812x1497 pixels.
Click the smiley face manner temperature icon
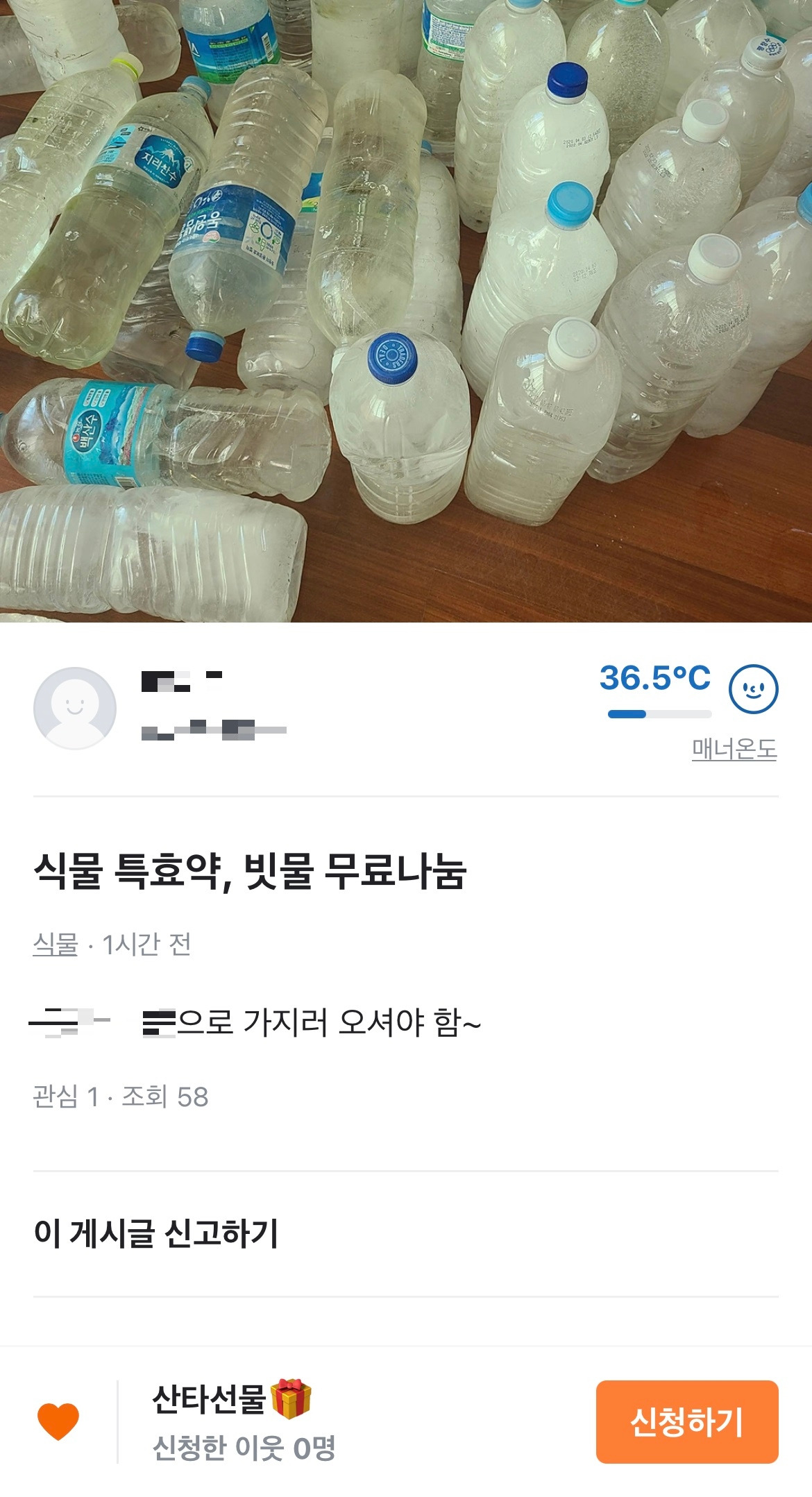click(x=754, y=690)
